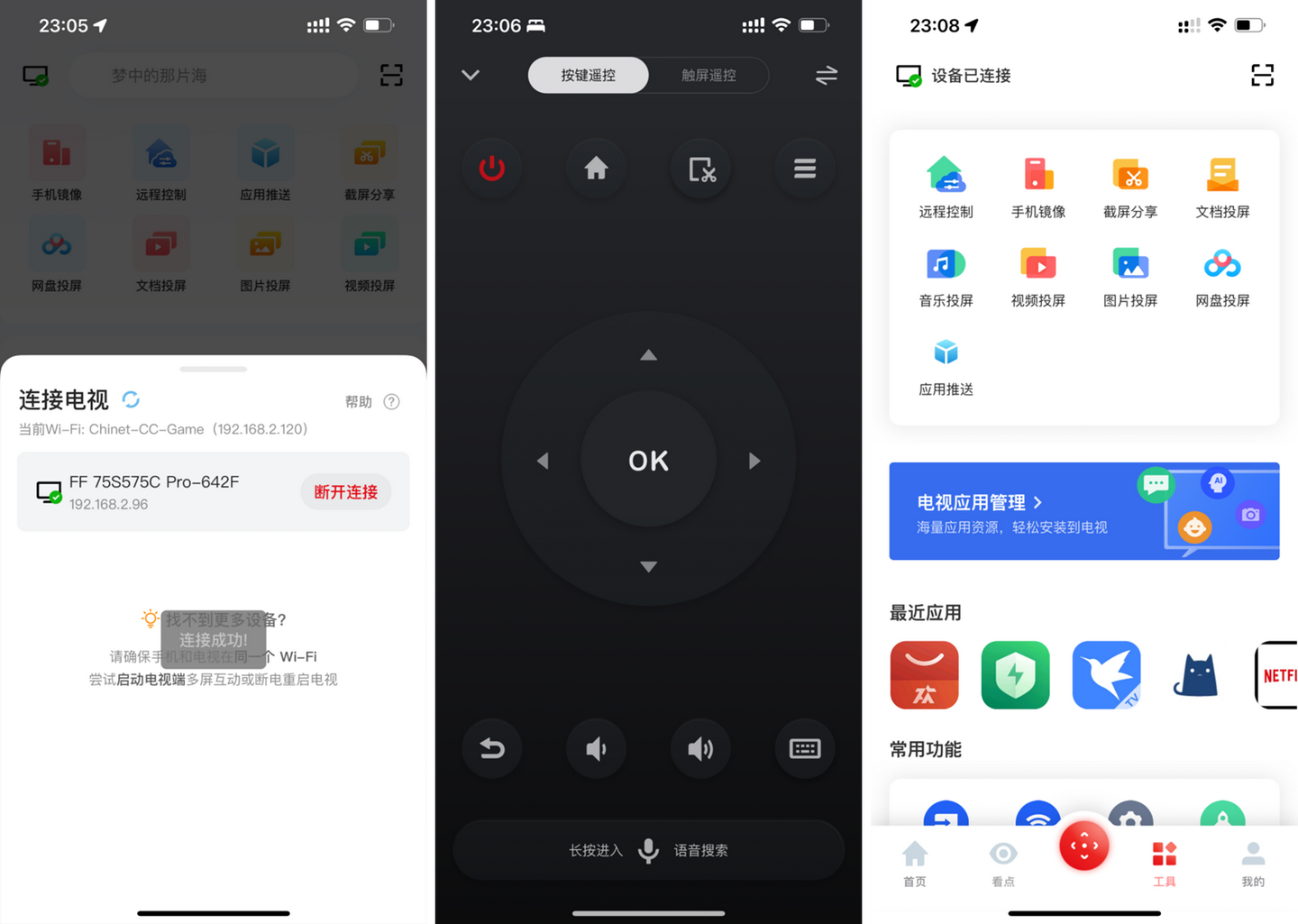Tap the right arrow on the d-pad

tap(754, 461)
